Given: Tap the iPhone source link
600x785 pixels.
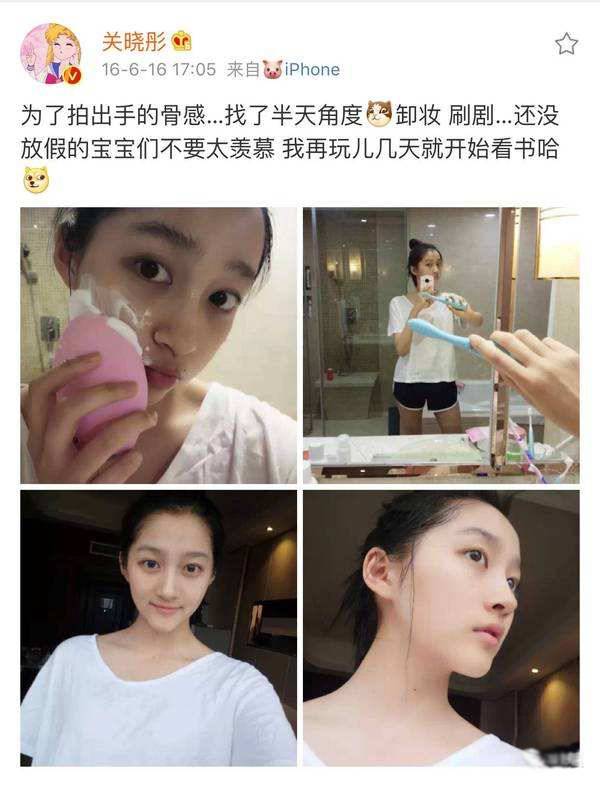Looking at the screenshot, I should [312, 70].
